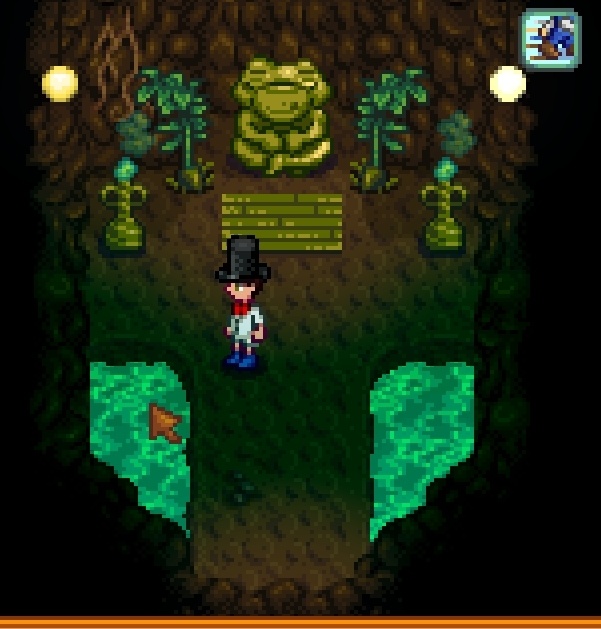Inspect the golden tablet below the frog statue
Viewport: 601px width, 629px height.
click(x=282, y=221)
